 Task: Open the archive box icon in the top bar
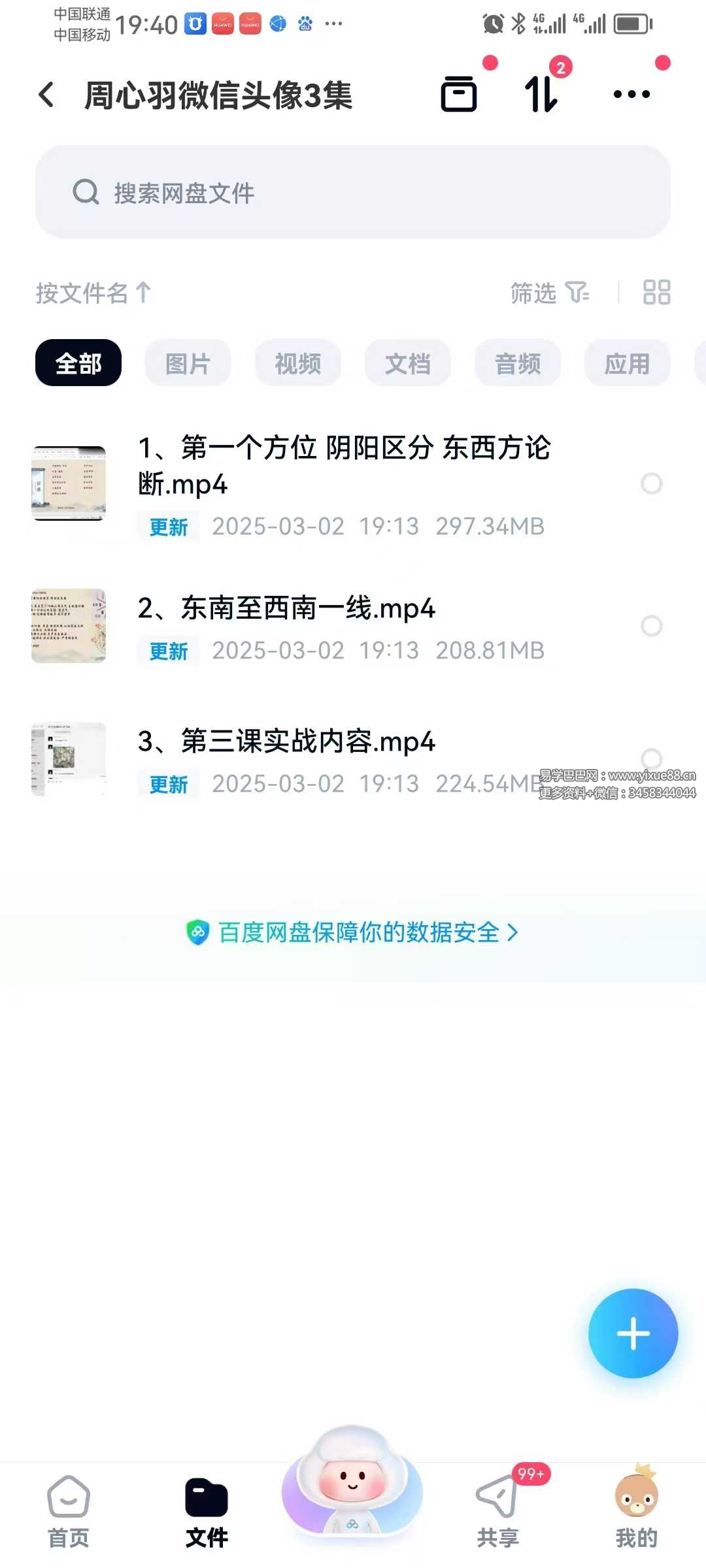458,94
